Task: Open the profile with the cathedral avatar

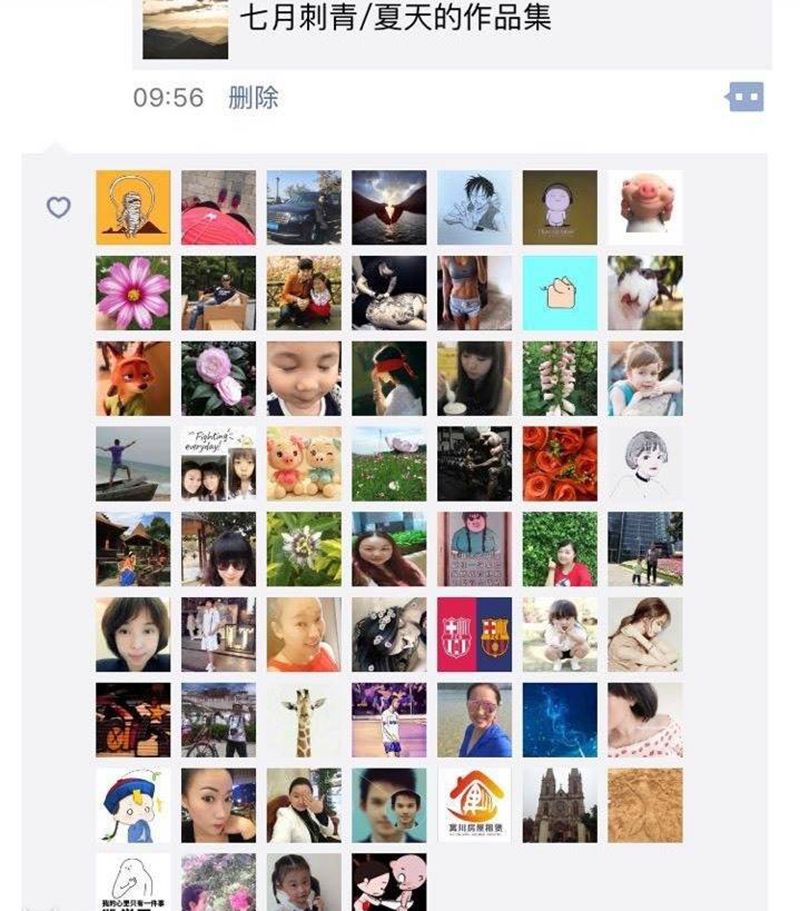Action: [x=560, y=805]
